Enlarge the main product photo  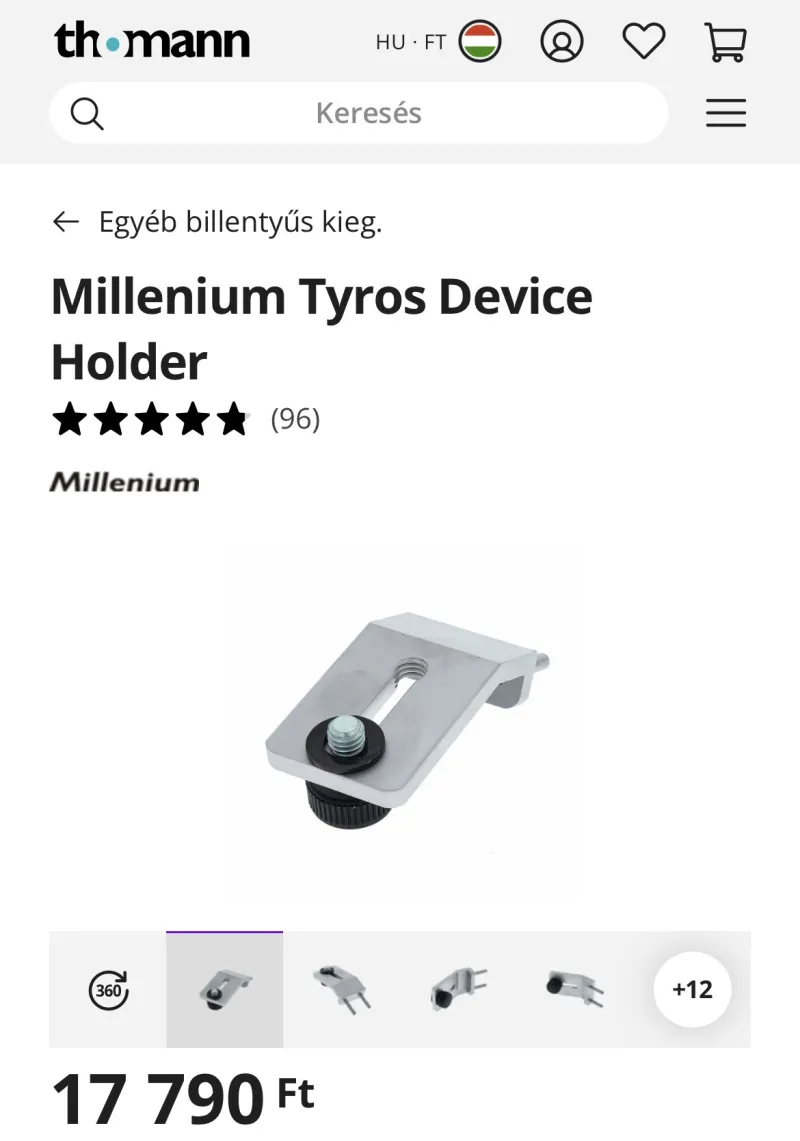400,720
